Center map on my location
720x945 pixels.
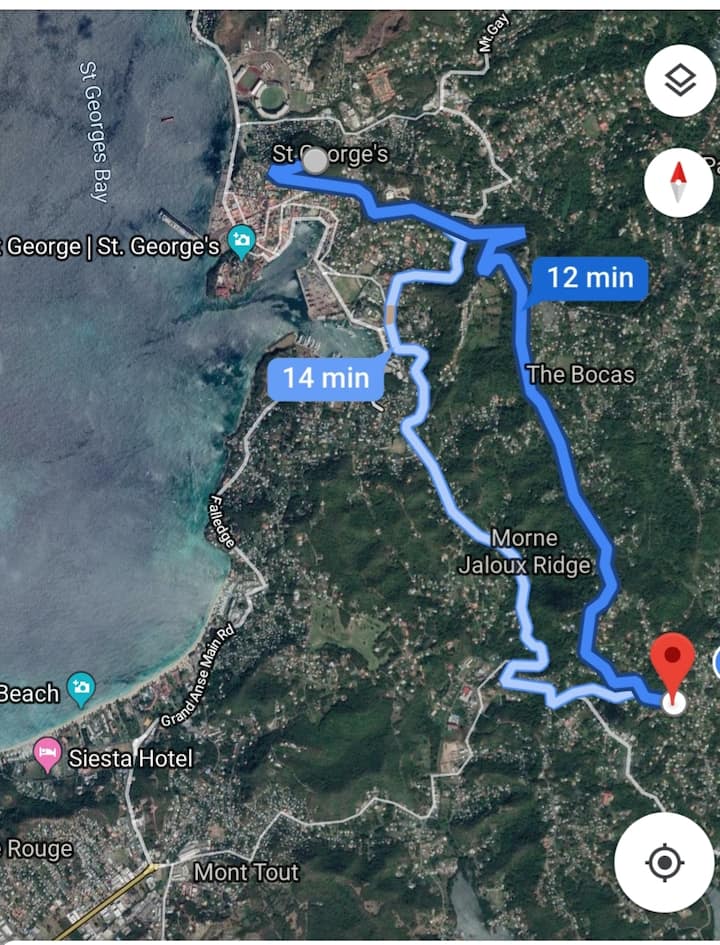pyautogui.click(x=664, y=862)
